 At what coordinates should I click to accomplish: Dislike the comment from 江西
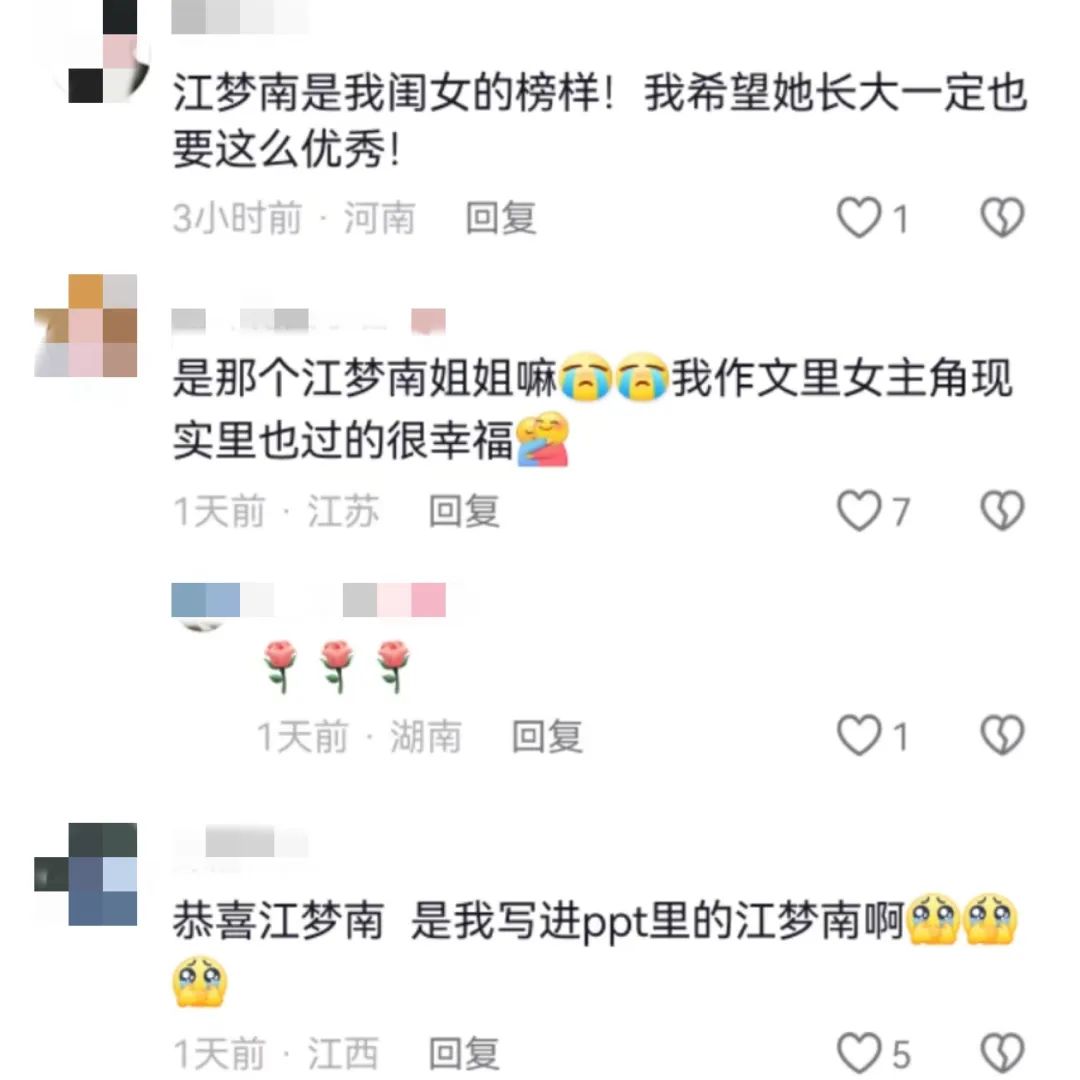(1001, 1054)
